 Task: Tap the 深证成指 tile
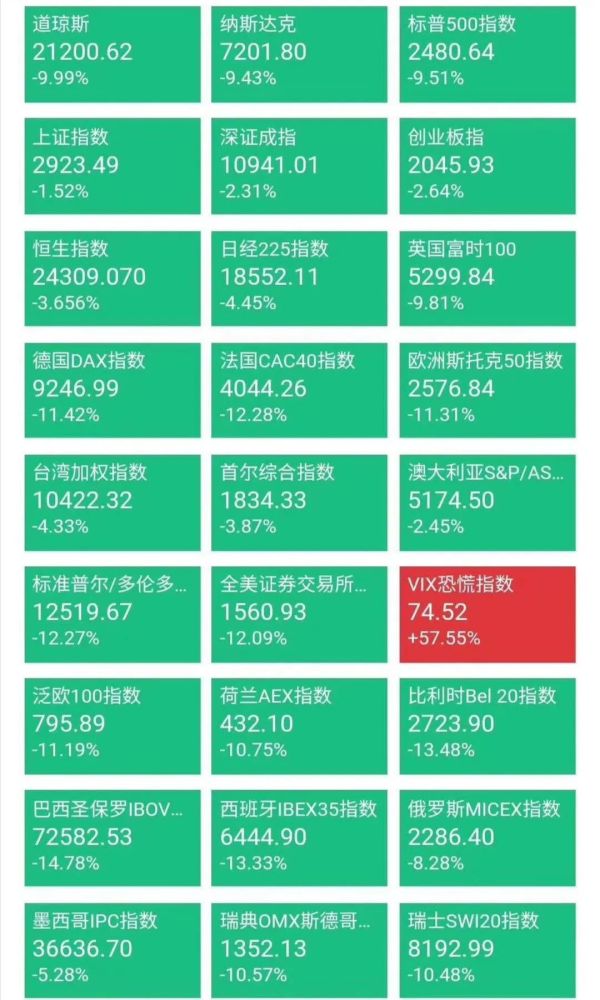pos(299,165)
